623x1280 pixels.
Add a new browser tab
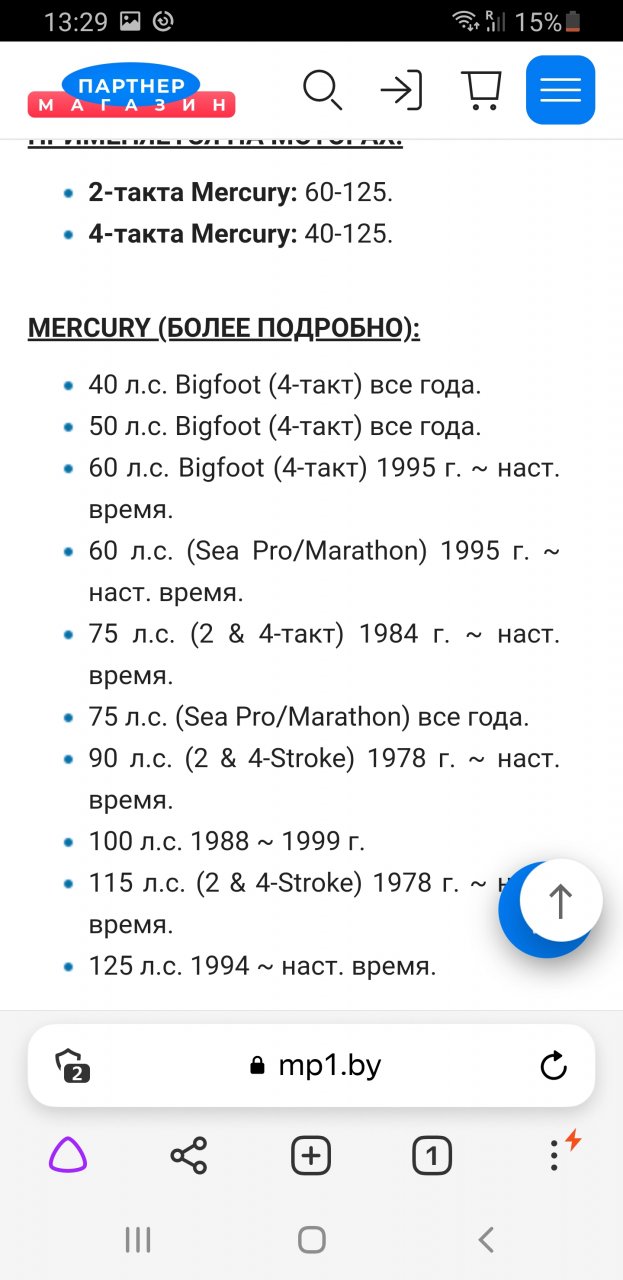311,1156
